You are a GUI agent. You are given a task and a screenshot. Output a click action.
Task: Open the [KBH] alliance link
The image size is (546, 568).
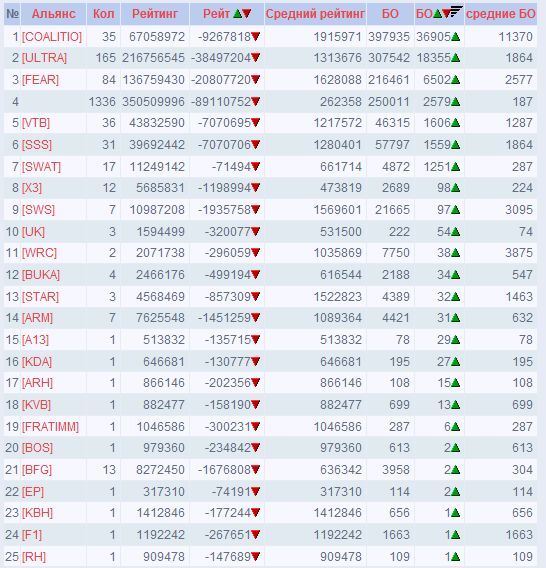(x=37, y=513)
